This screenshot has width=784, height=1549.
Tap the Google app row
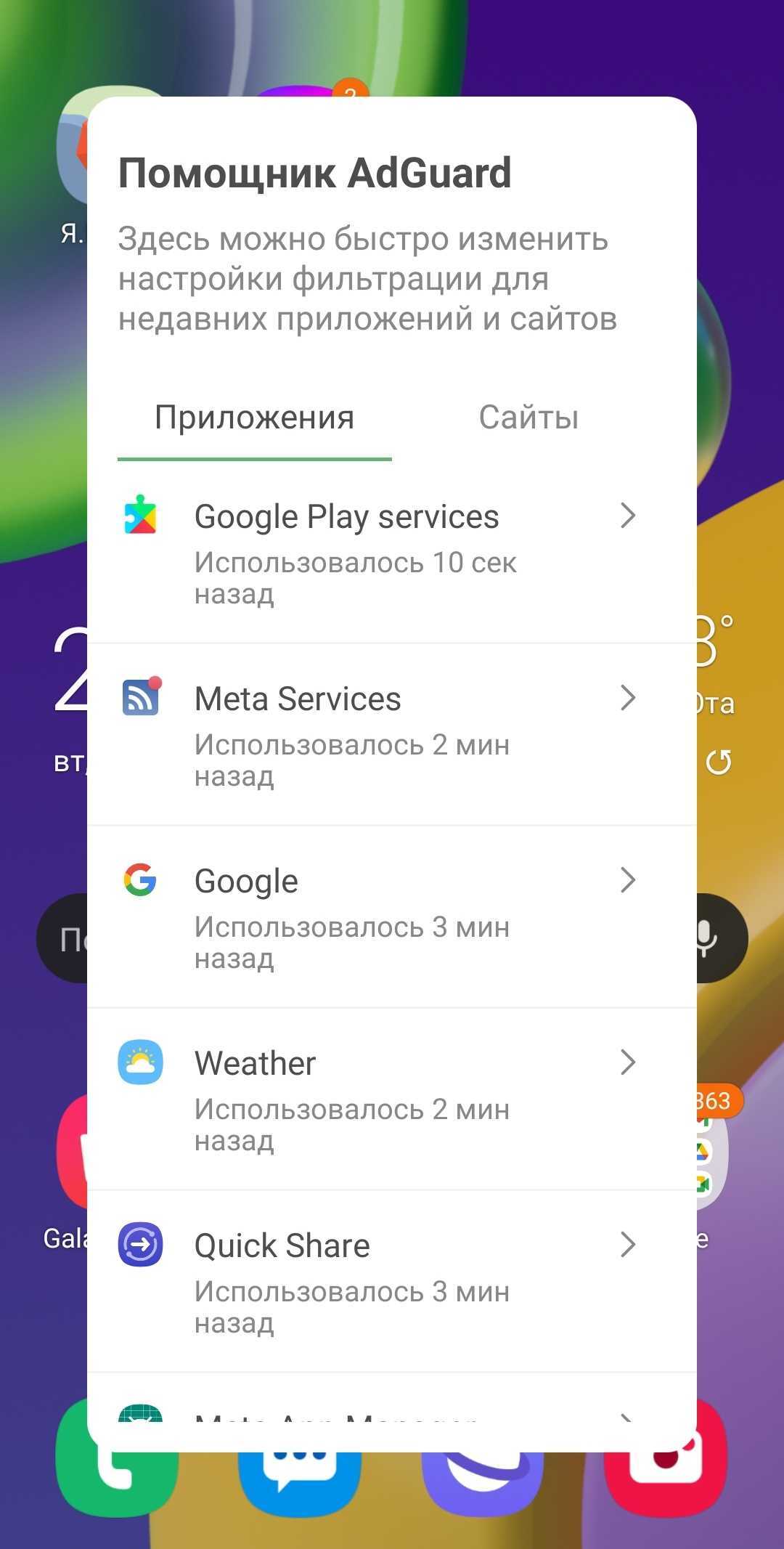pyautogui.click(x=392, y=916)
